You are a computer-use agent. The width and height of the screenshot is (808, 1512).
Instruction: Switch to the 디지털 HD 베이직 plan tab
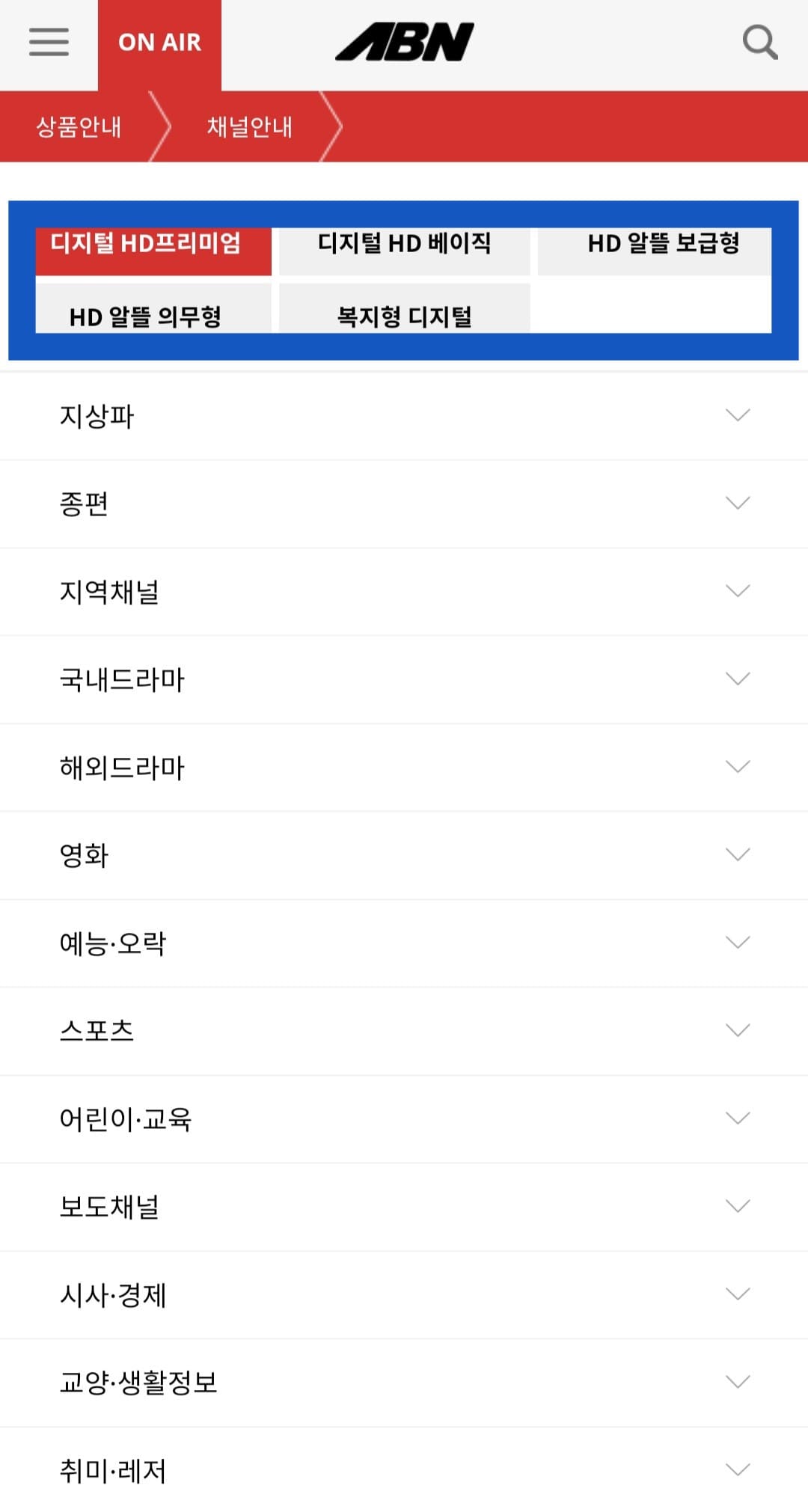(403, 244)
